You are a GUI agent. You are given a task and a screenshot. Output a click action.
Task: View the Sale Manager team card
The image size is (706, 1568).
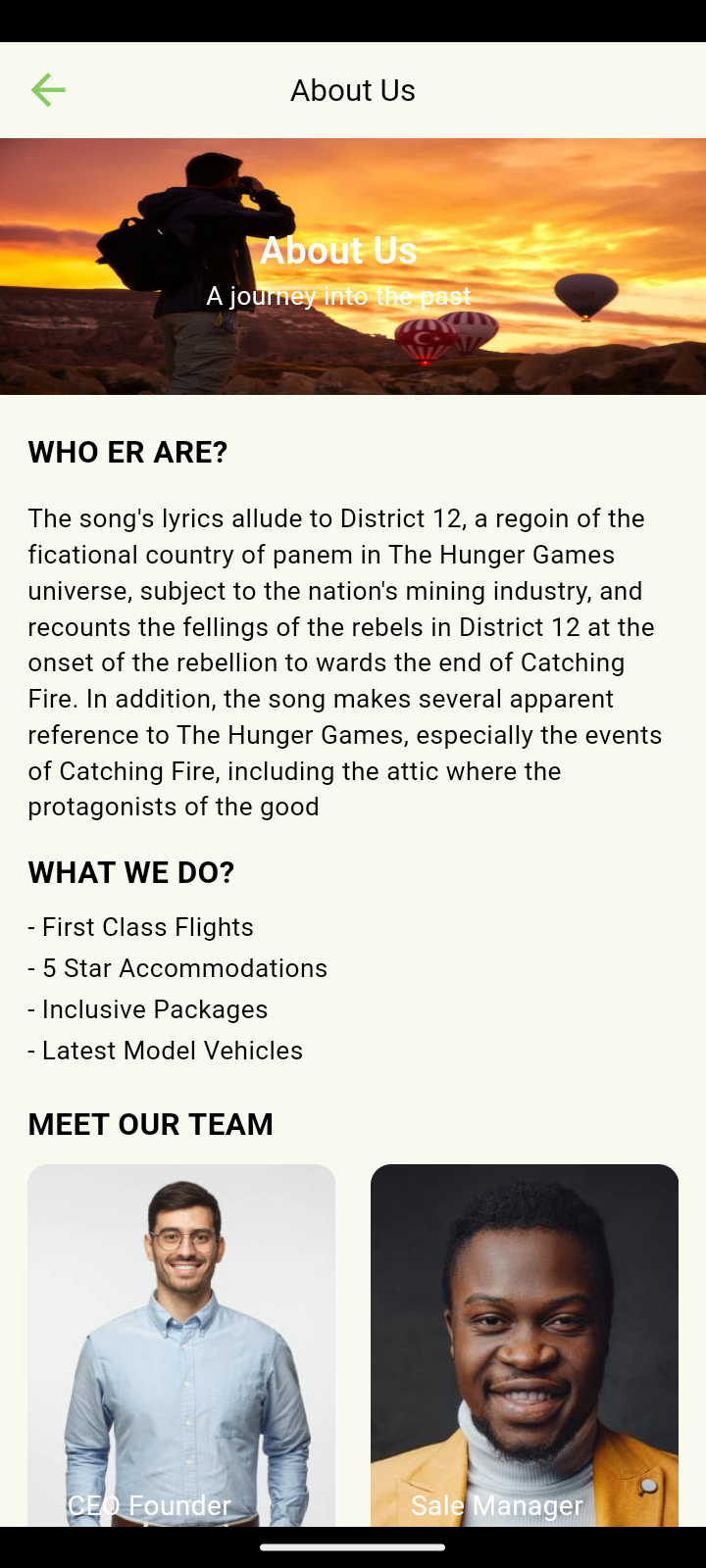tap(525, 1345)
